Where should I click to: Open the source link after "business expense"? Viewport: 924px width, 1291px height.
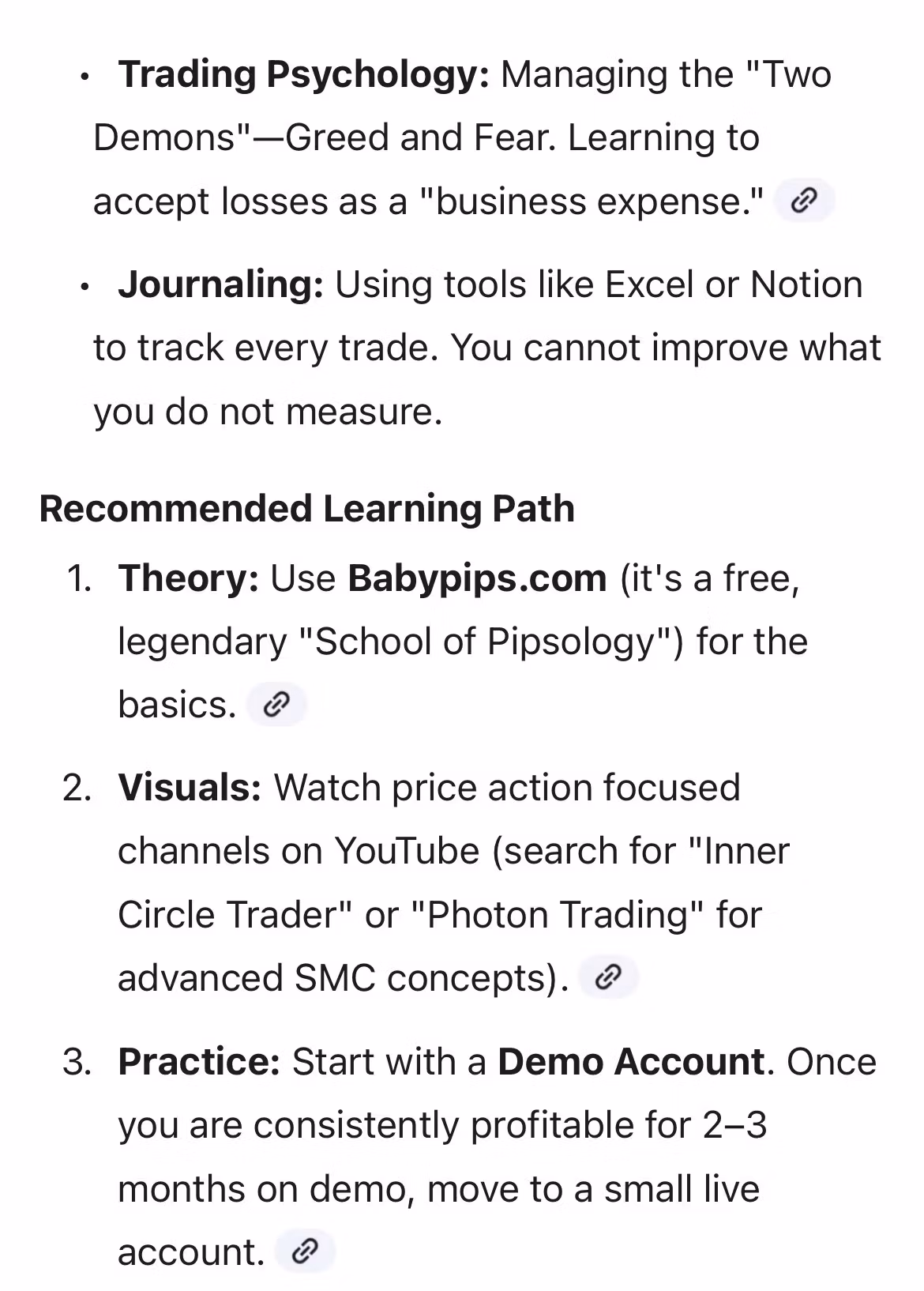pyautogui.click(x=804, y=201)
